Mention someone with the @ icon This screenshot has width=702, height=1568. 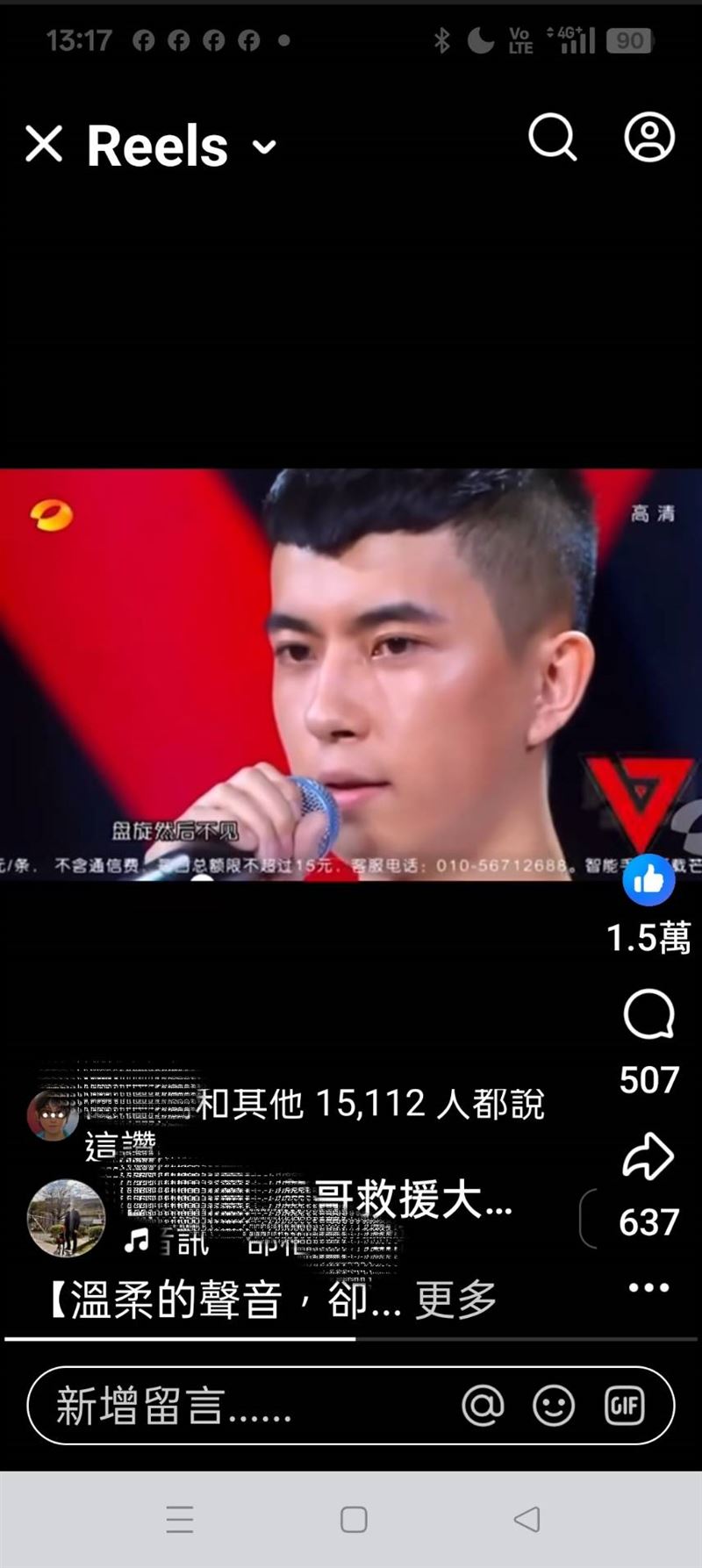(x=483, y=1406)
